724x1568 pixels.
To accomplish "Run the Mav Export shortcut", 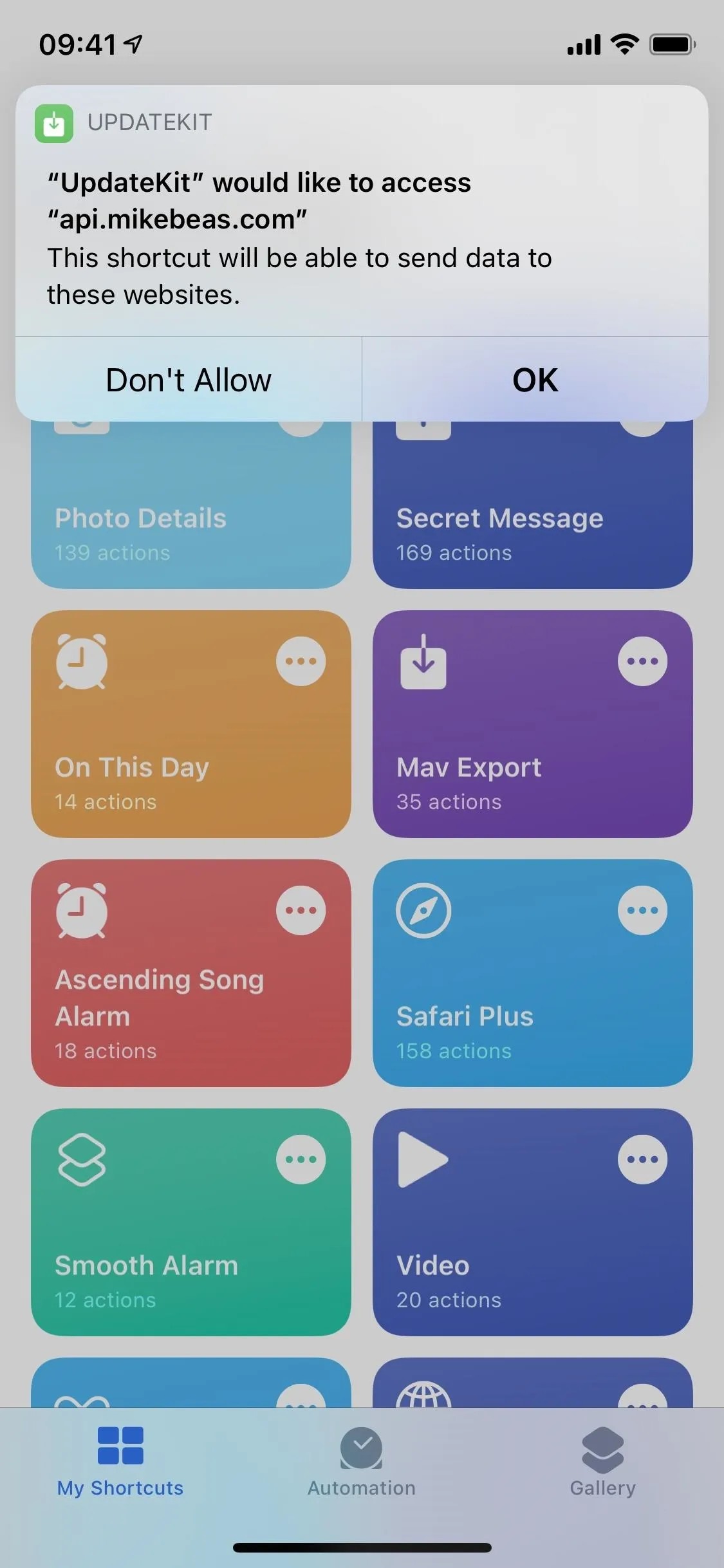I will coord(533,724).
